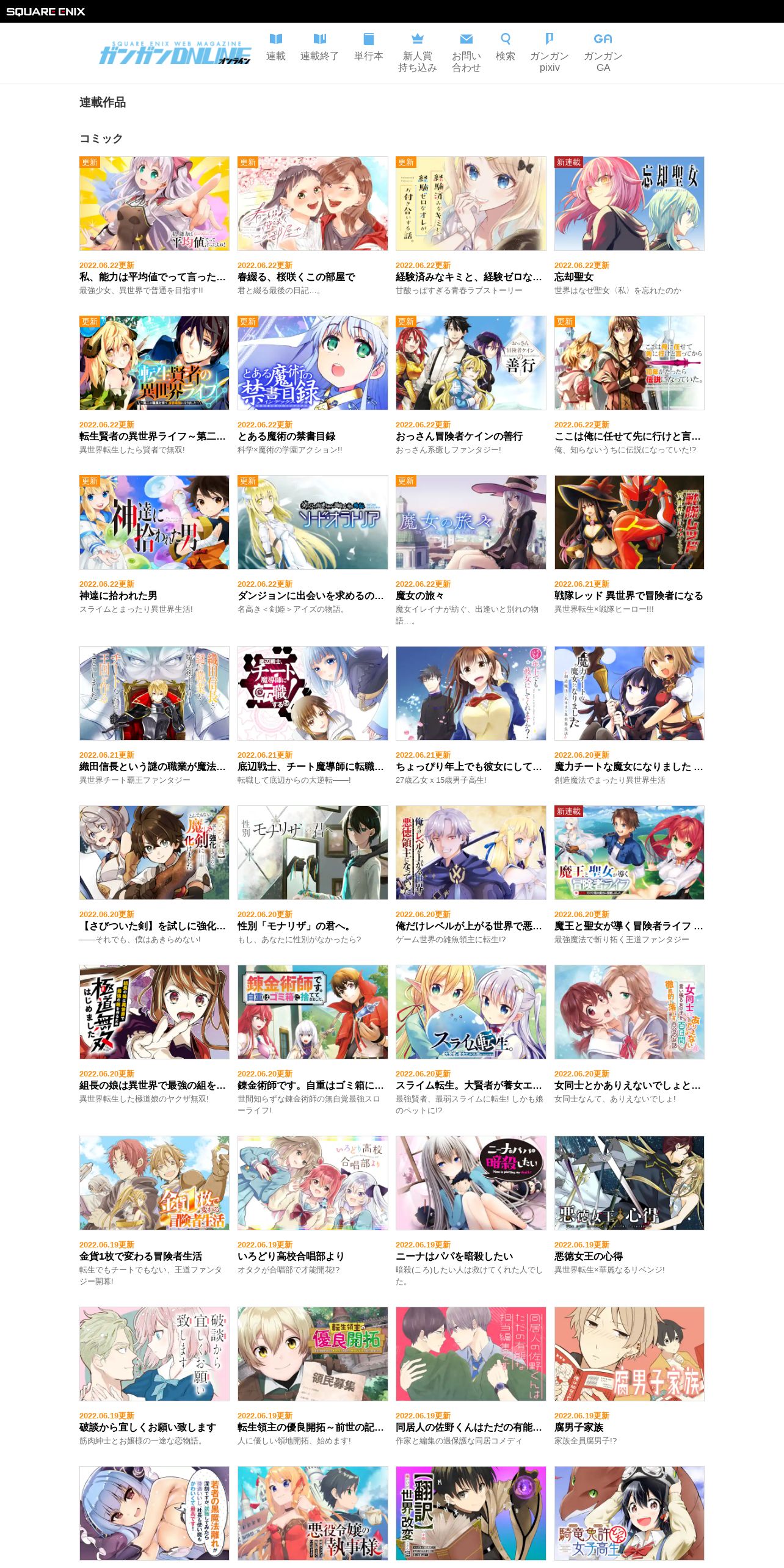Open the お問い合わせ contact page
Screen dimensions: 784x1568
(x=466, y=53)
